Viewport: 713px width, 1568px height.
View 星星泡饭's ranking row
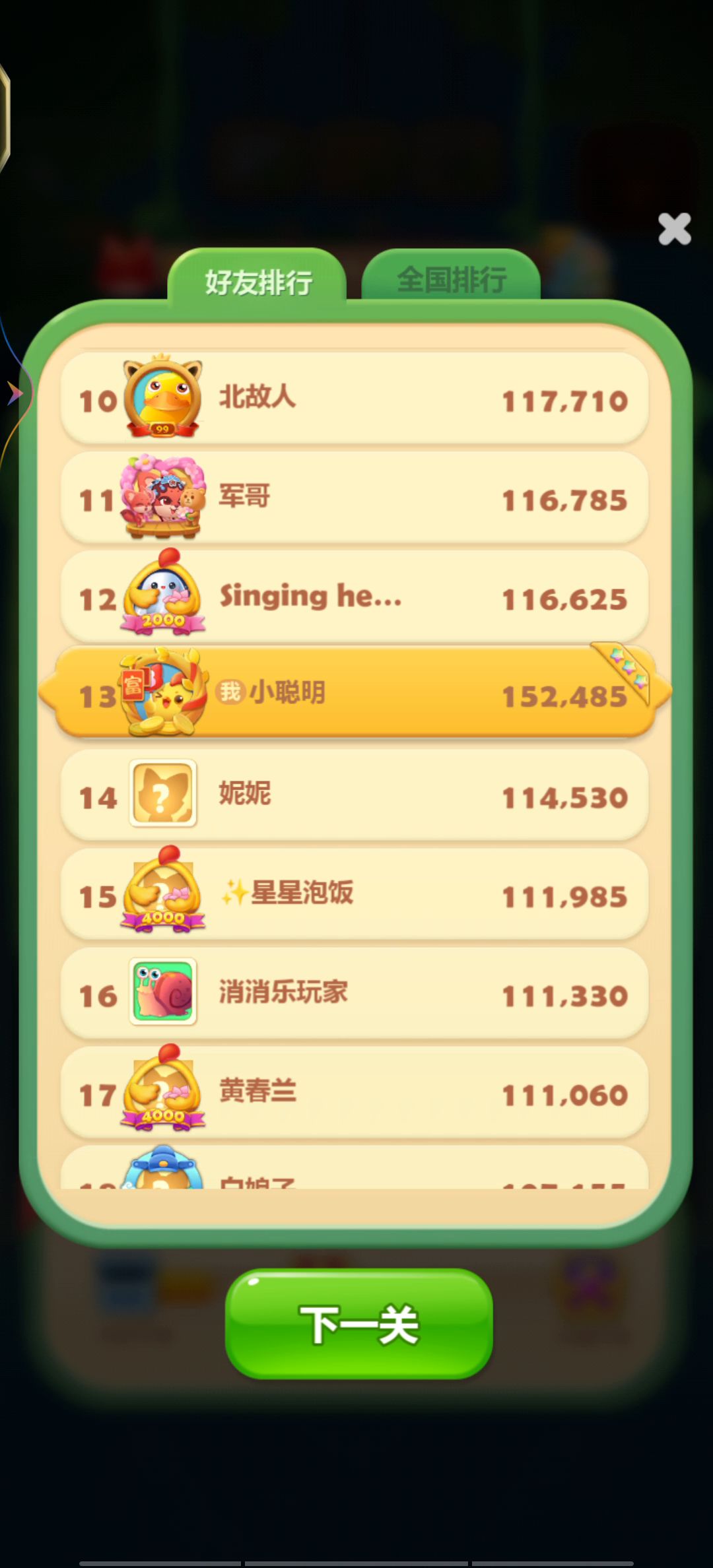point(355,894)
